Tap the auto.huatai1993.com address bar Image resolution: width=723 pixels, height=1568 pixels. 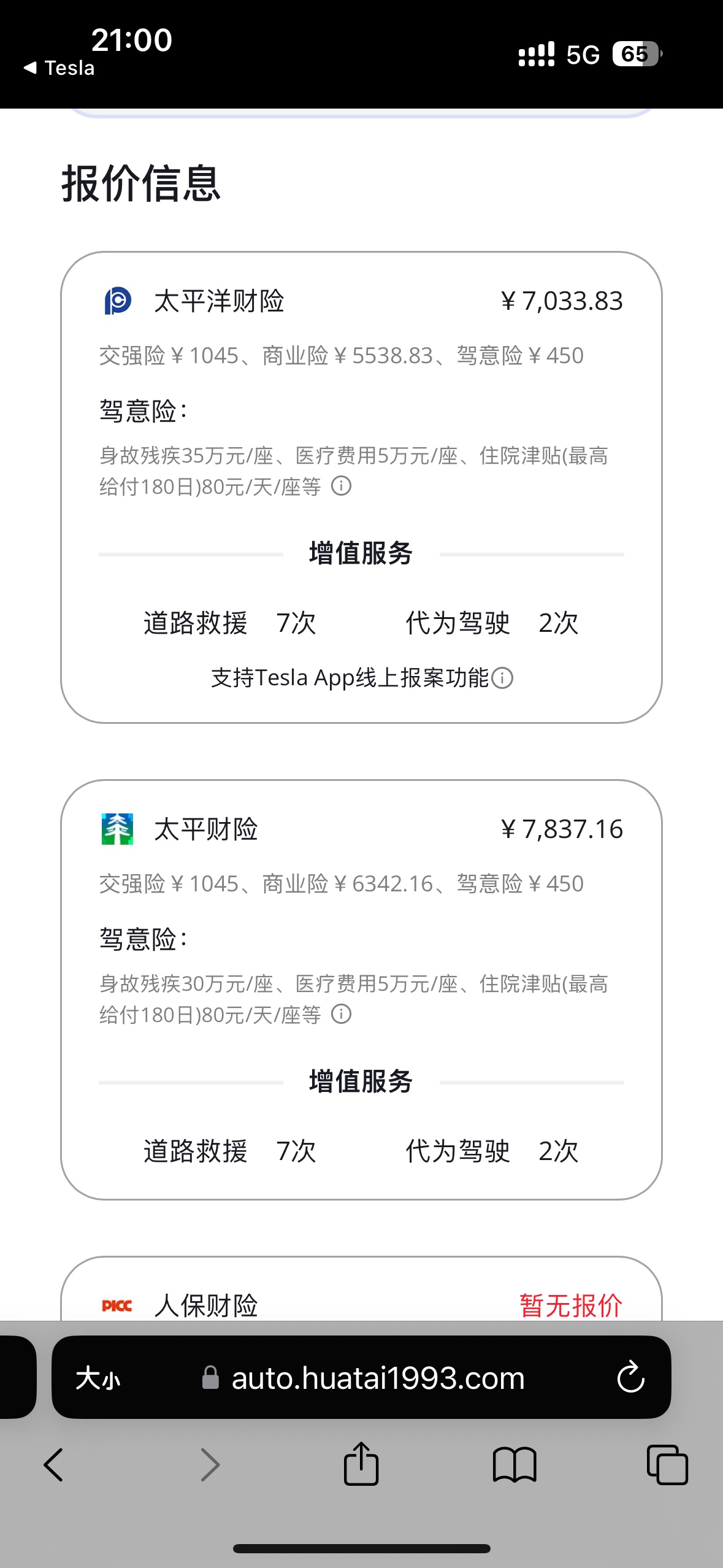[x=377, y=1378]
